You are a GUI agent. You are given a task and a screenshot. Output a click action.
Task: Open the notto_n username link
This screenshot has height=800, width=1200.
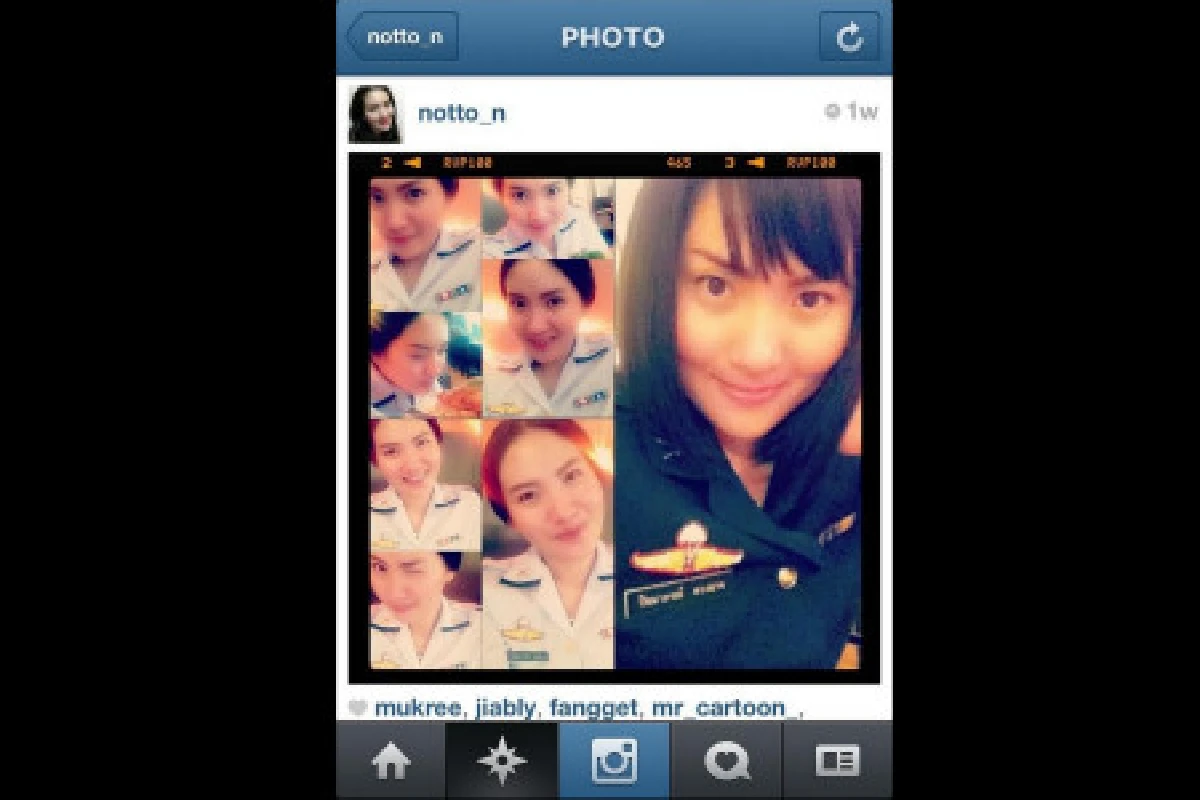tap(461, 113)
